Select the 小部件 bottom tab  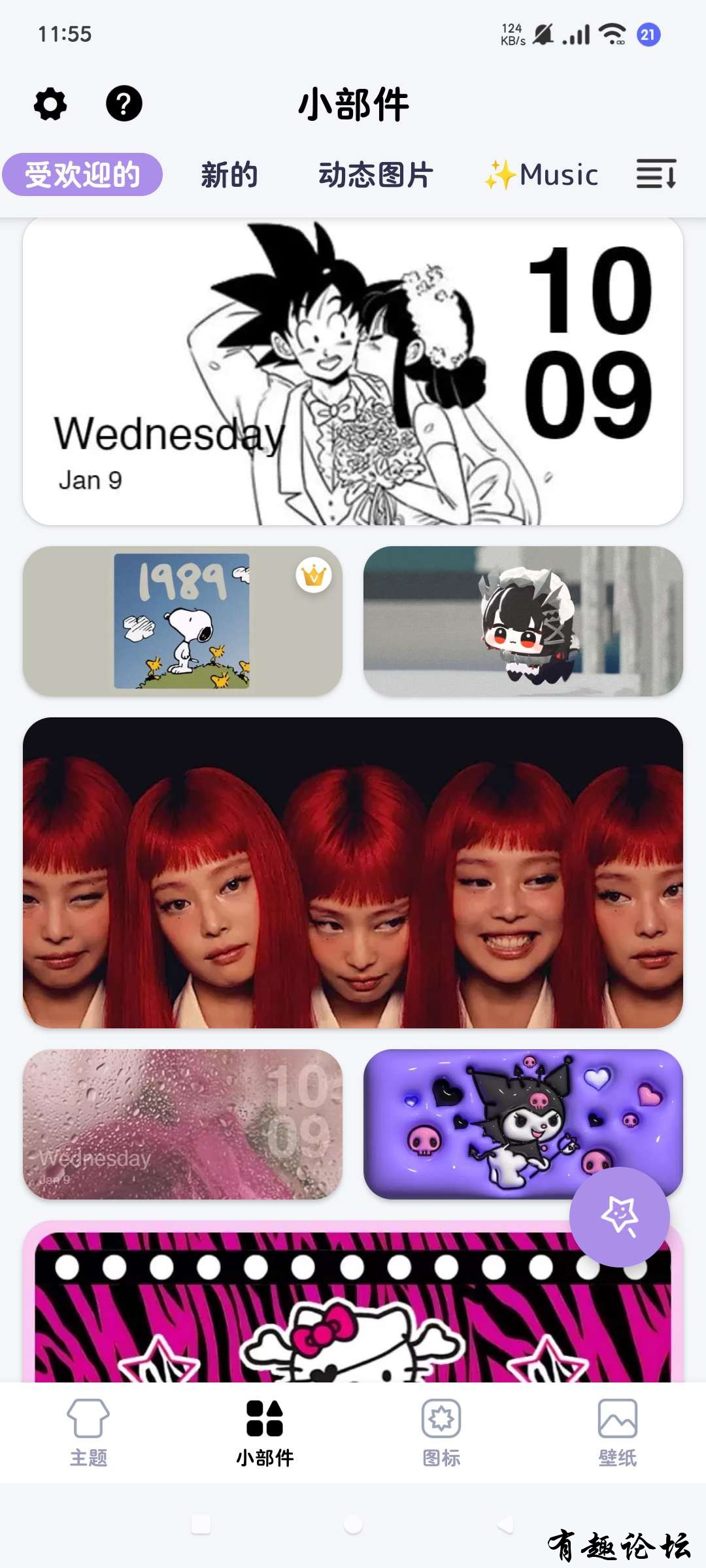(x=265, y=1432)
